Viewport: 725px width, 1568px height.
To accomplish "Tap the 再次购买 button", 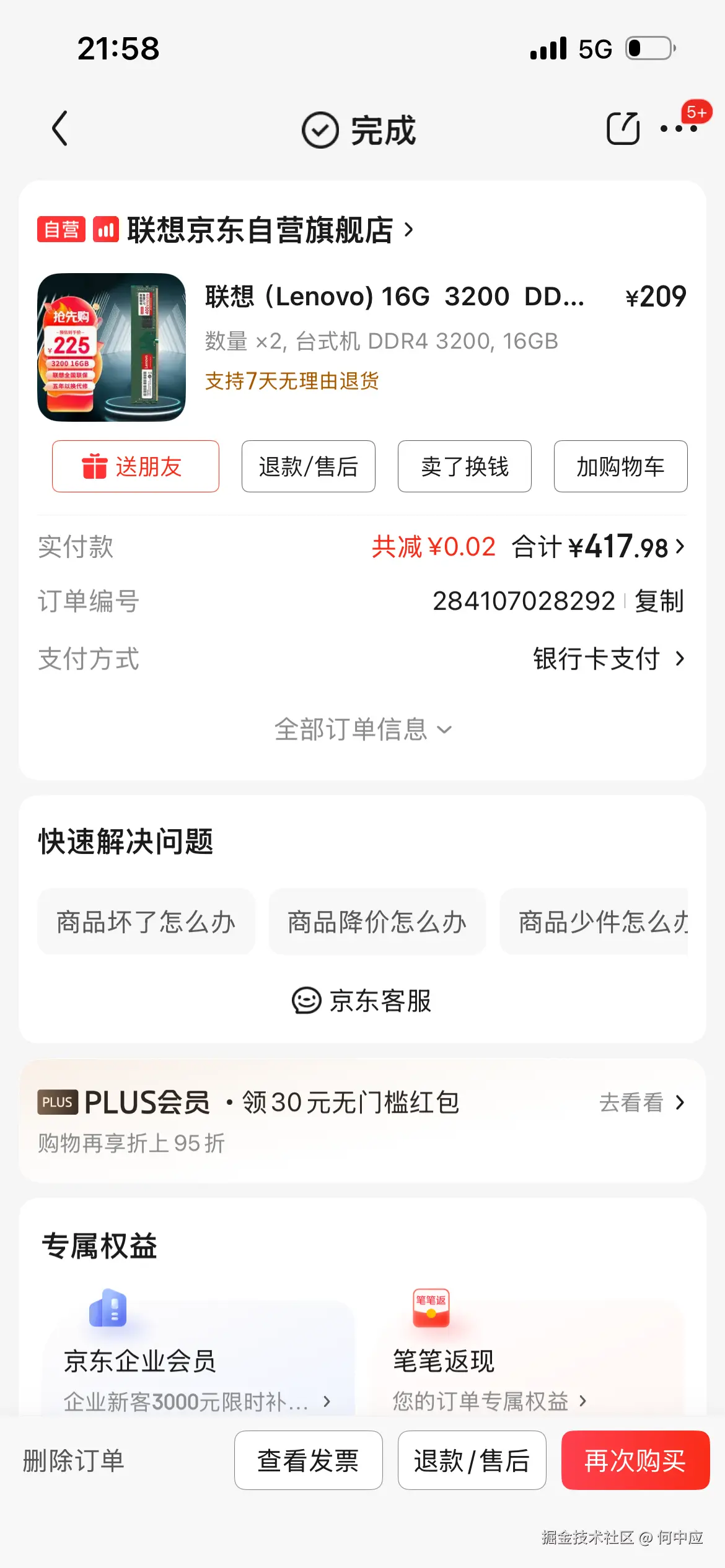I will pyautogui.click(x=636, y=1461).
